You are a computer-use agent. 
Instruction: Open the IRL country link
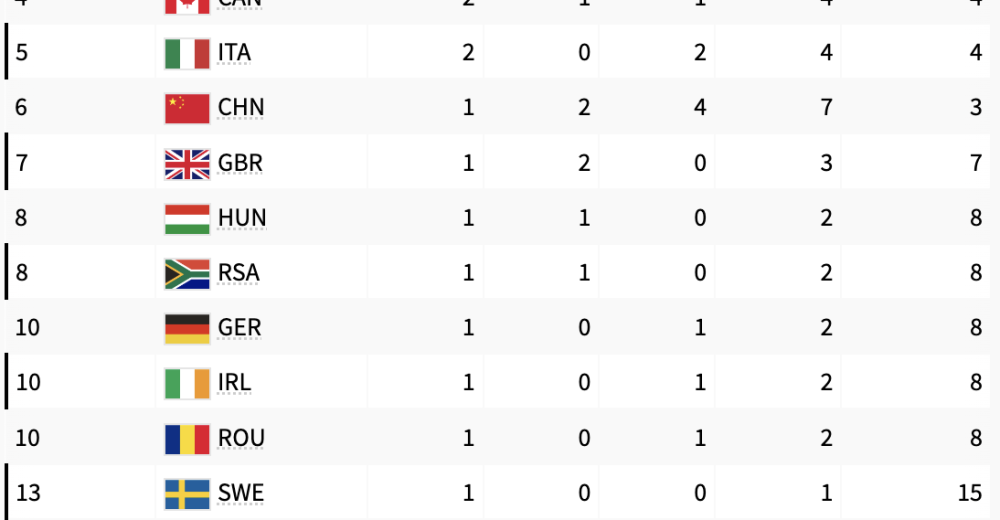point(234,383)
